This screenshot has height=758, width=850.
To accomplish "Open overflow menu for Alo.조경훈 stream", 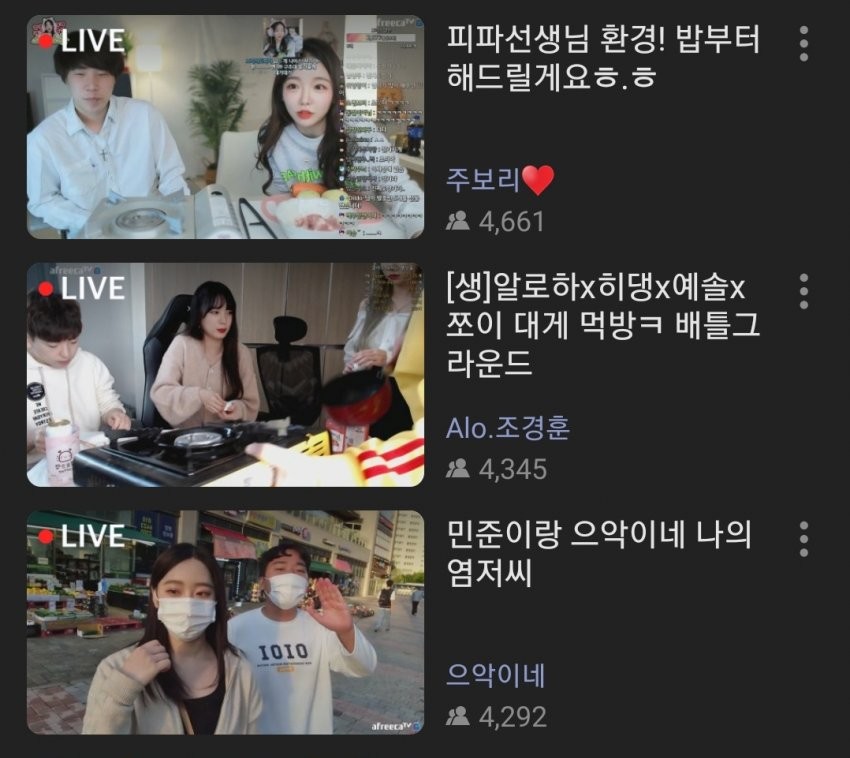I will pos(803,291).
